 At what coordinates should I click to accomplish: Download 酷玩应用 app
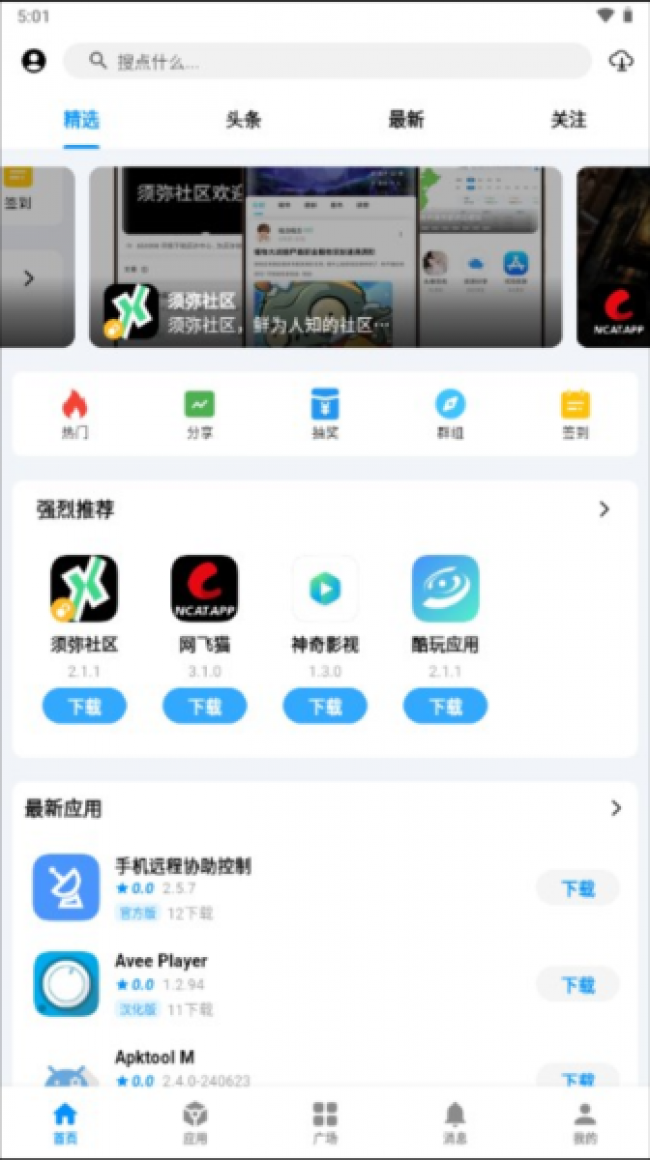point(445,706)
